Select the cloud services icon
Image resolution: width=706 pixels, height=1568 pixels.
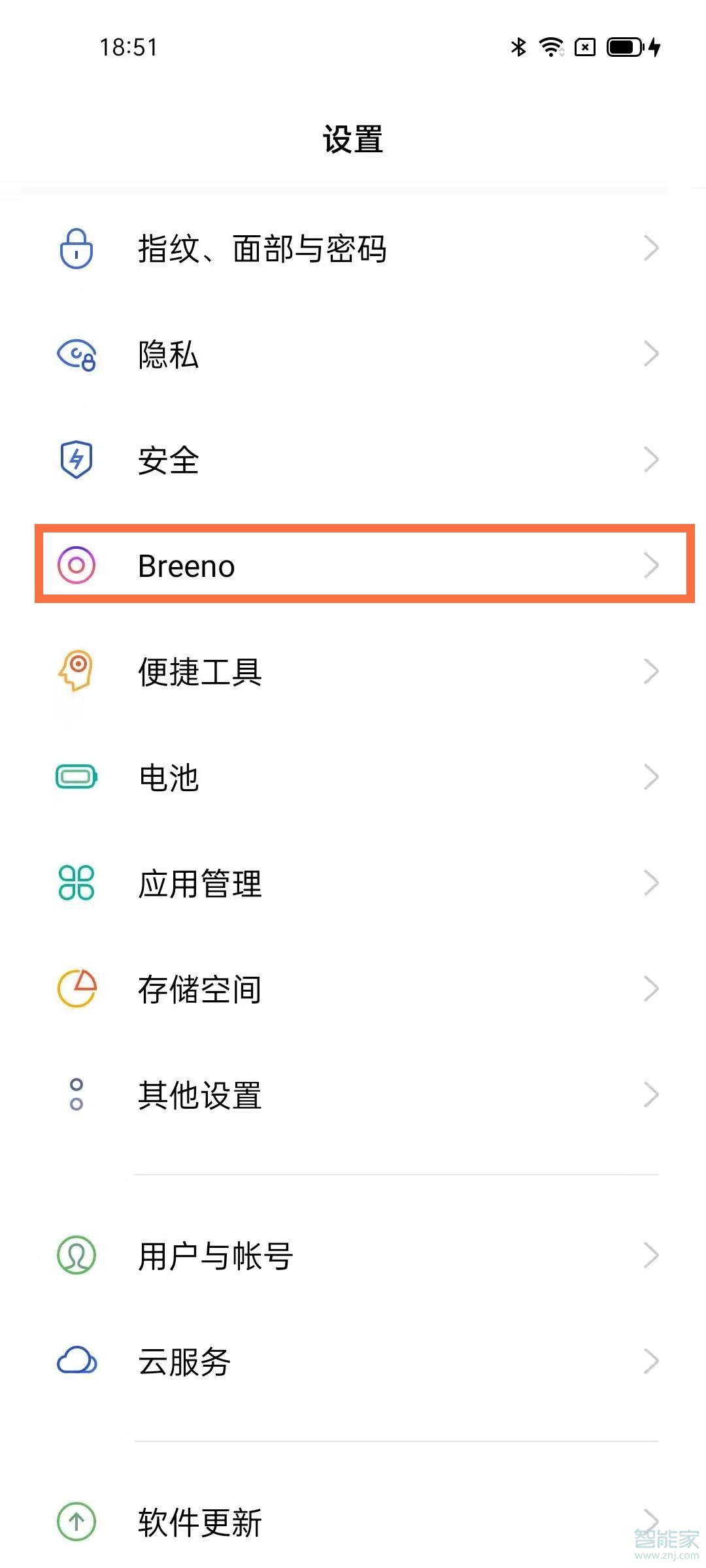point(75,1361)
